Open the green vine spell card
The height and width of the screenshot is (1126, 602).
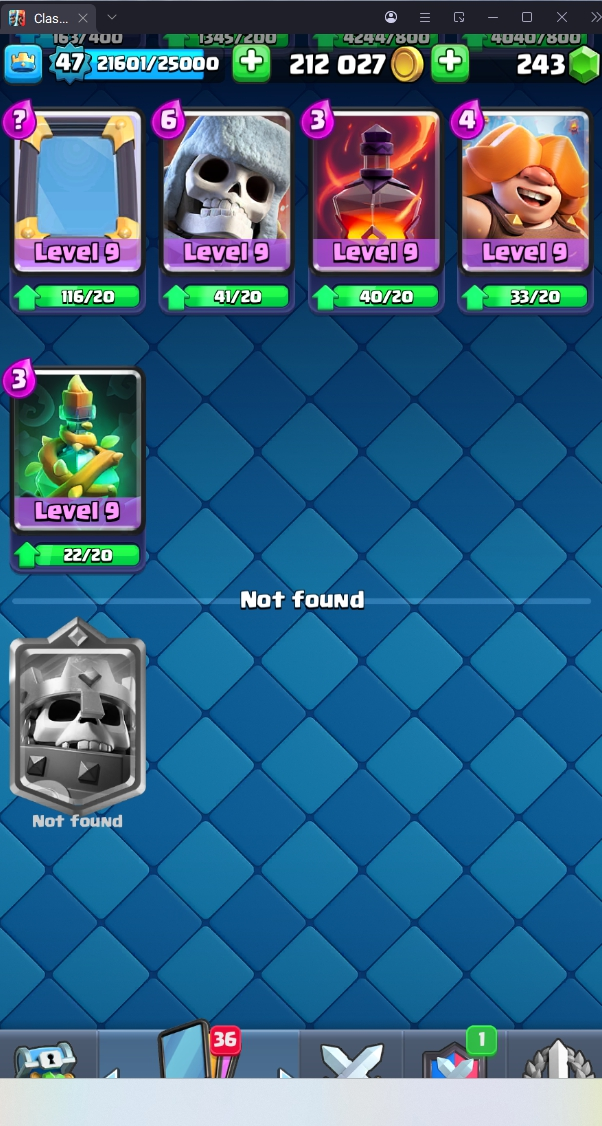click(x=77, y=450)
